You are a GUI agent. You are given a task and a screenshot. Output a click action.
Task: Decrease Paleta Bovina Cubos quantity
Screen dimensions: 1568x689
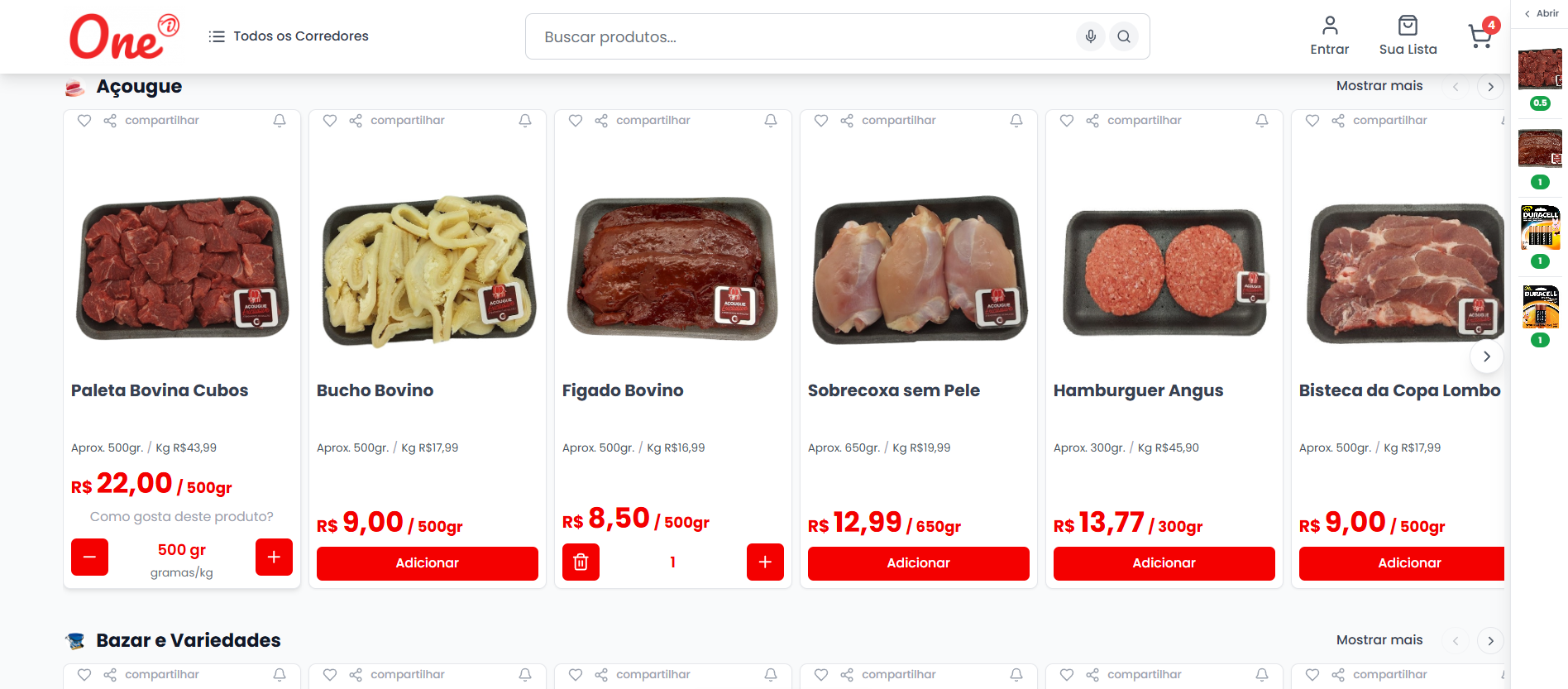(x=89, y=557)
